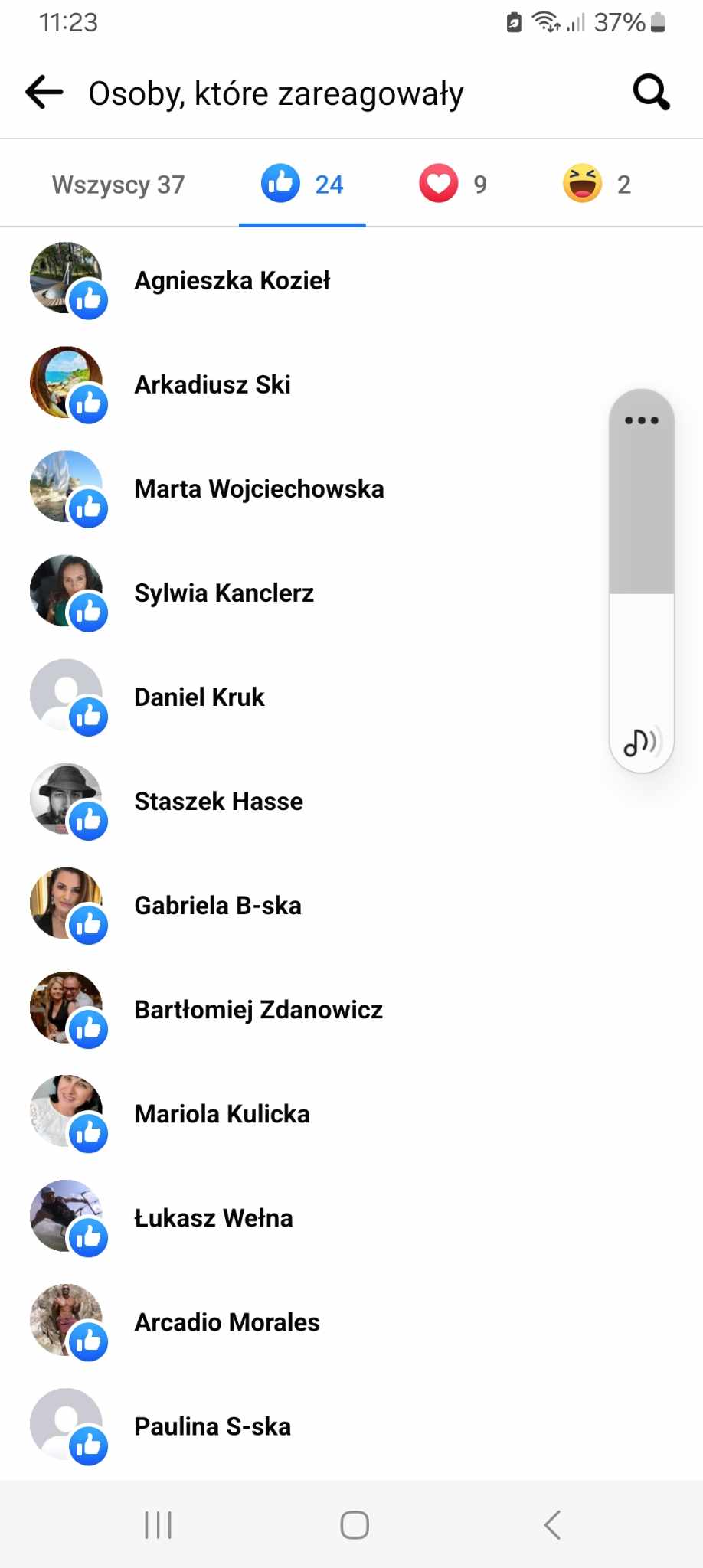View Marta Wojciechowska's profile
Image resolution: width=703 pixels, height=1568 pixels.
[x=351, y=488]
